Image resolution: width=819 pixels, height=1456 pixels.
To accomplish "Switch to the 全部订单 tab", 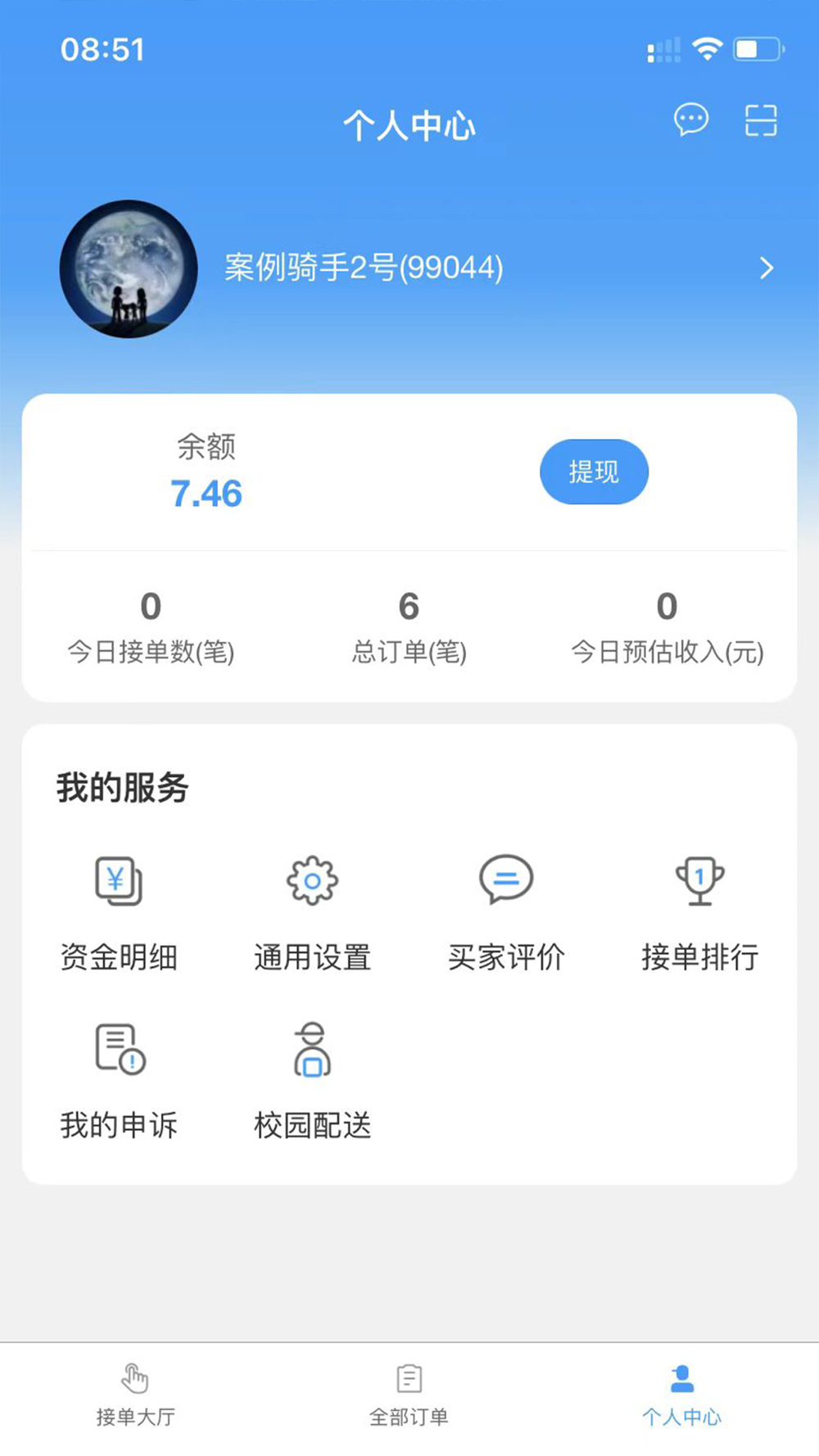I will tap(409, 1394).
